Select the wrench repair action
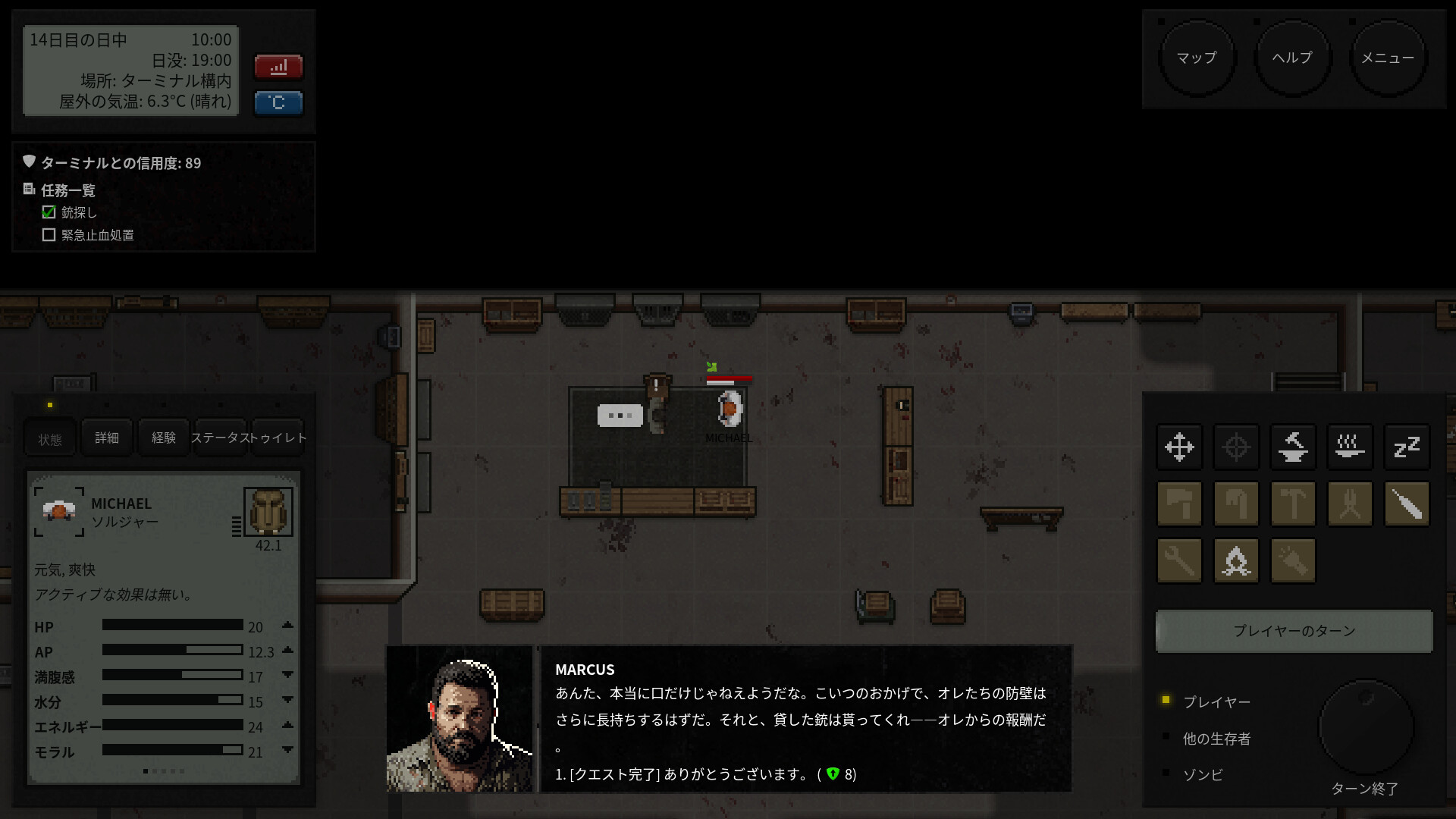Image resolution: width=1456 pixels, height=819 pixels. [1179, 561]
